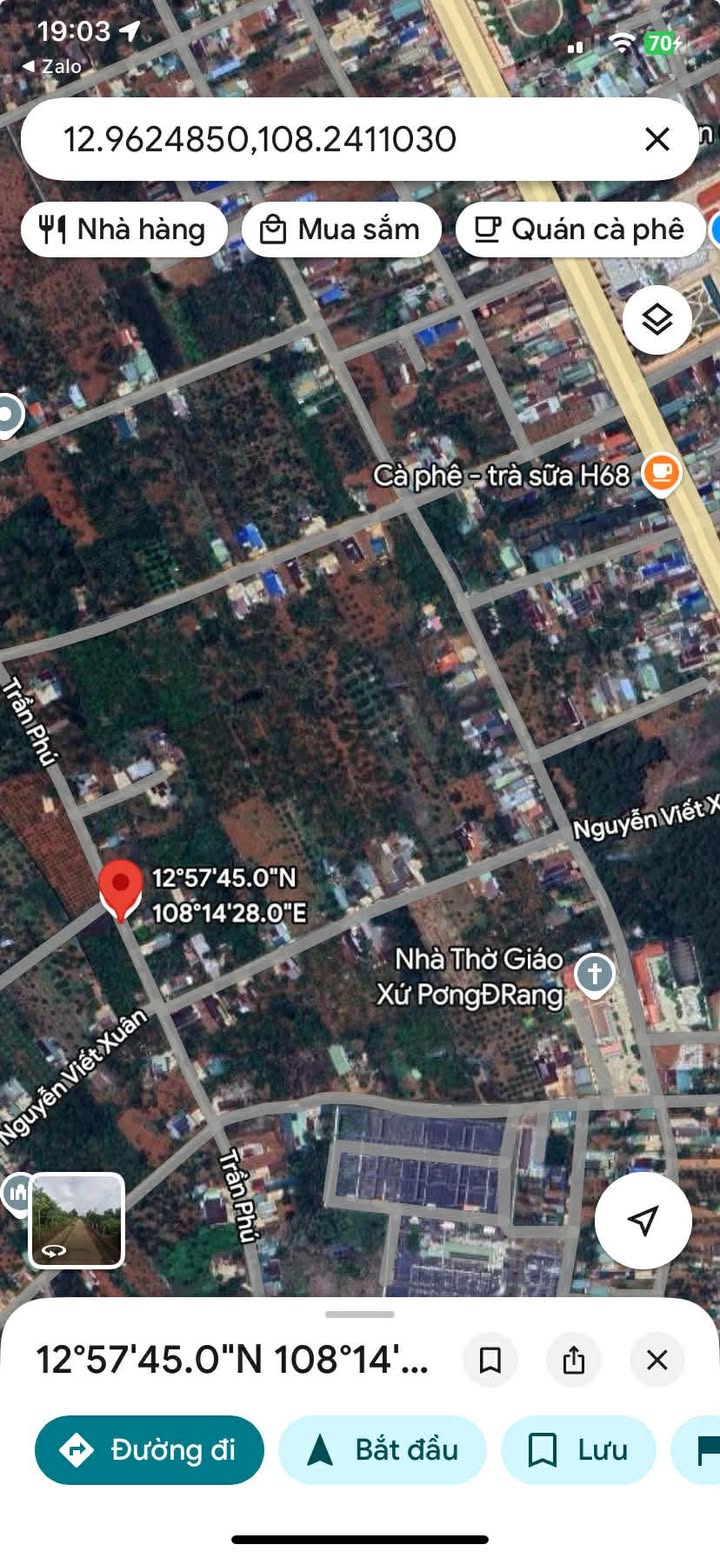Center map on my location

(643, 1220)
